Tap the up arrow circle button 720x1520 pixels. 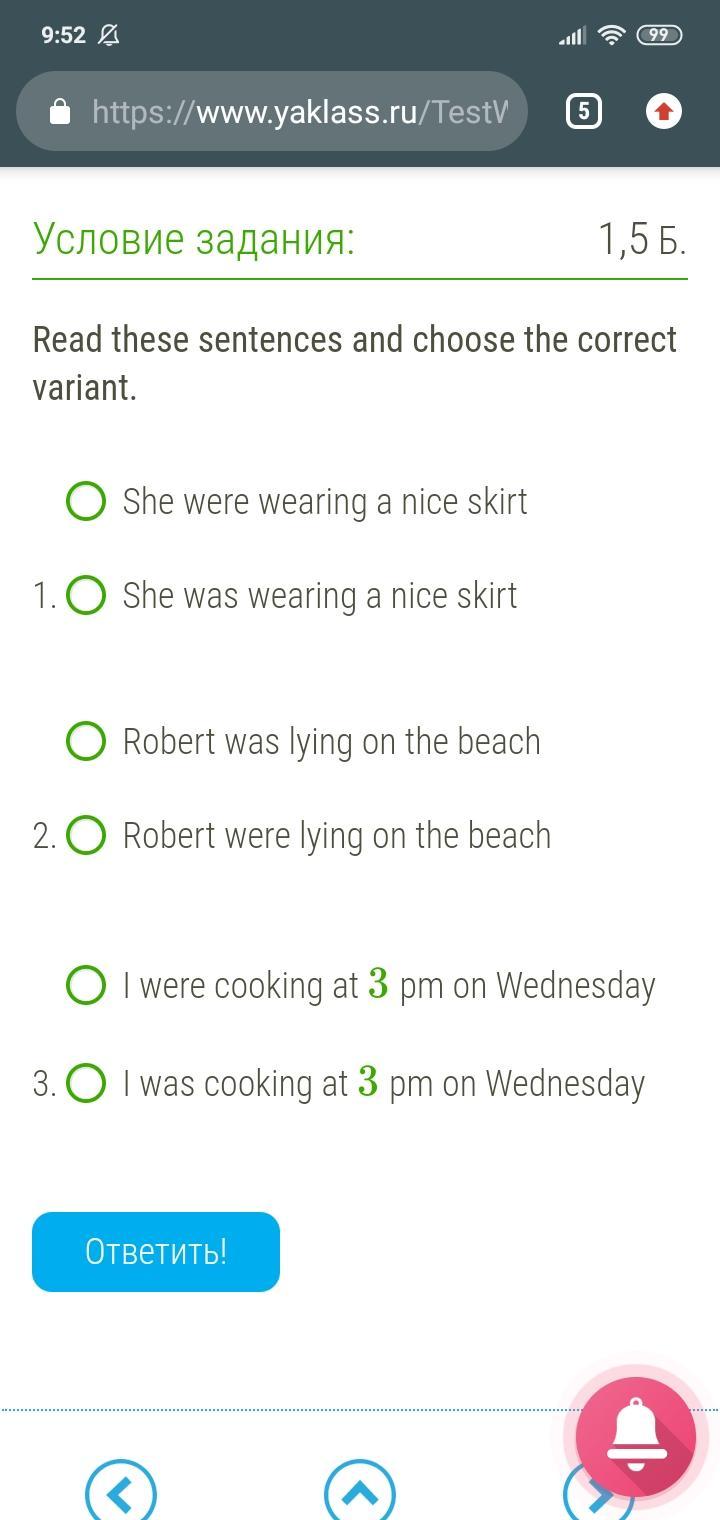click(x=360, y=1494)
